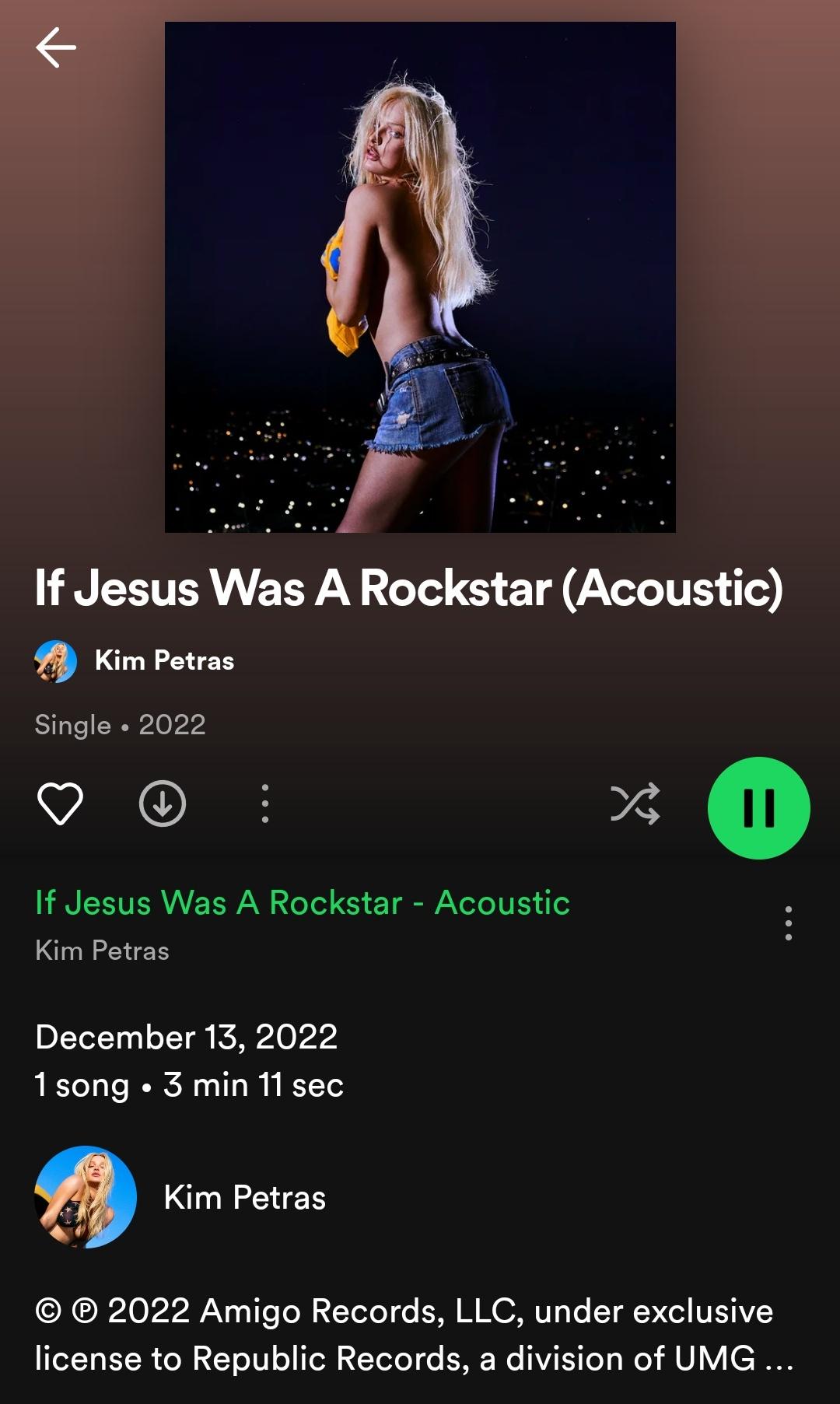
Task: Open Kim Petras artist link under the title
Action: (x=135, y=661)
